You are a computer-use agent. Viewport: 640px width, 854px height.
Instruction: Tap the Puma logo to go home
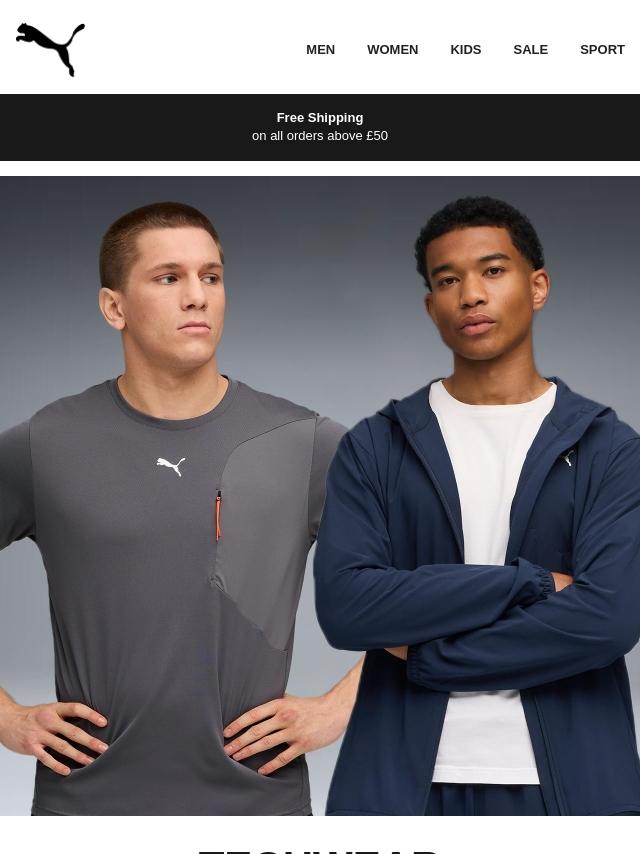(x=50, y=50)
